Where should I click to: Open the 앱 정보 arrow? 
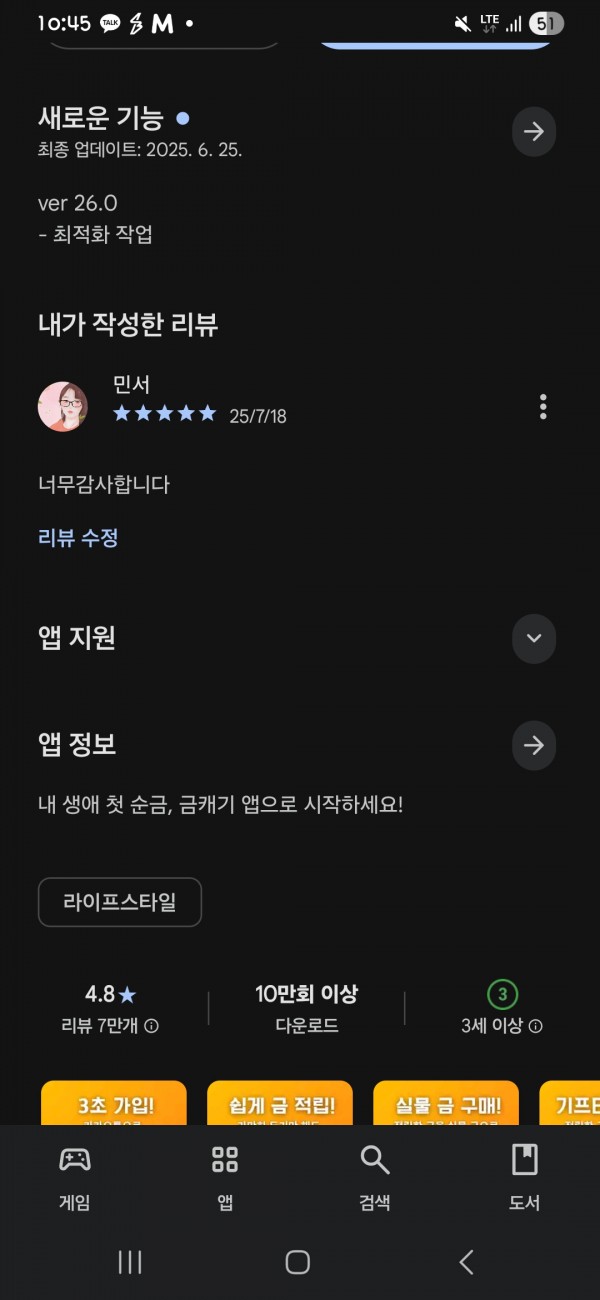pos(534,745)
